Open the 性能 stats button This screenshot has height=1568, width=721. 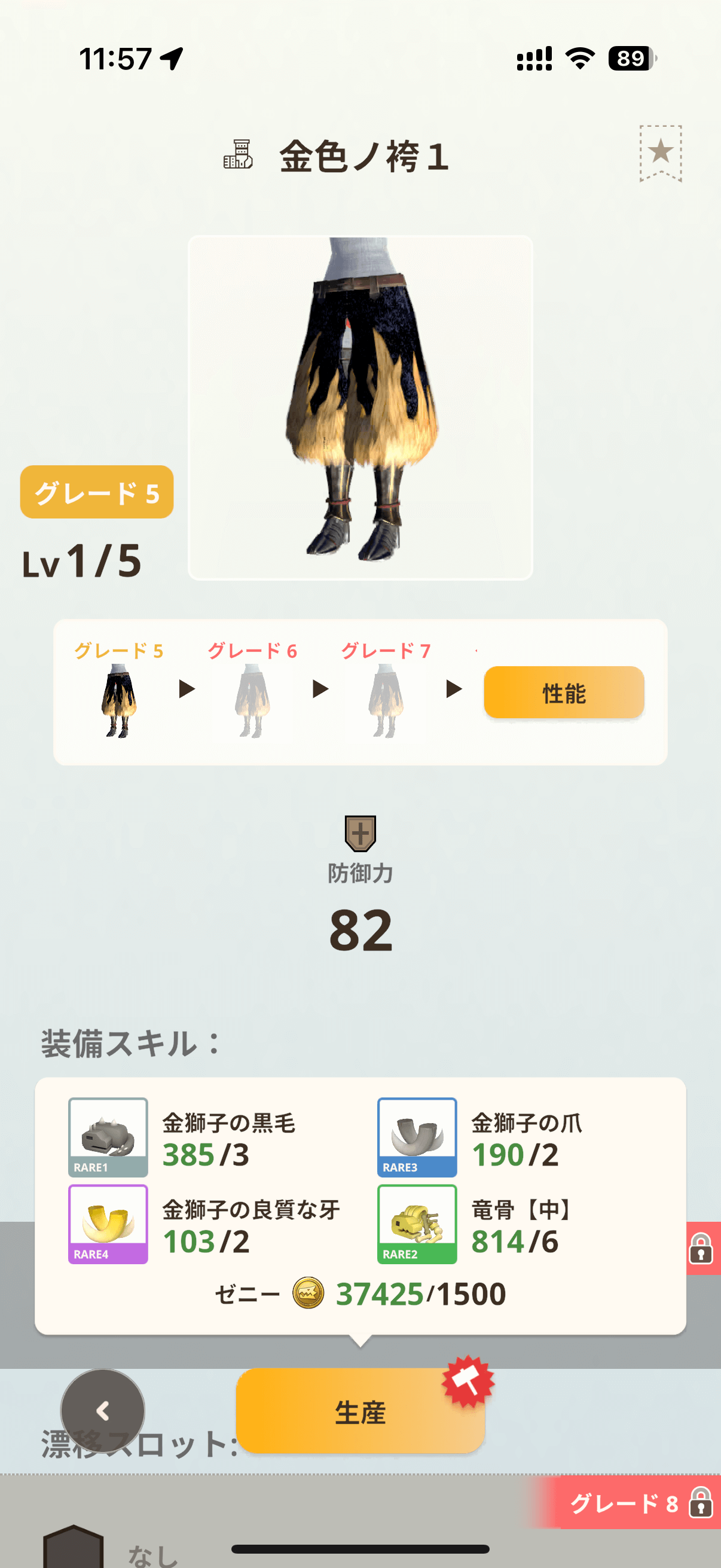click(563, 693)
